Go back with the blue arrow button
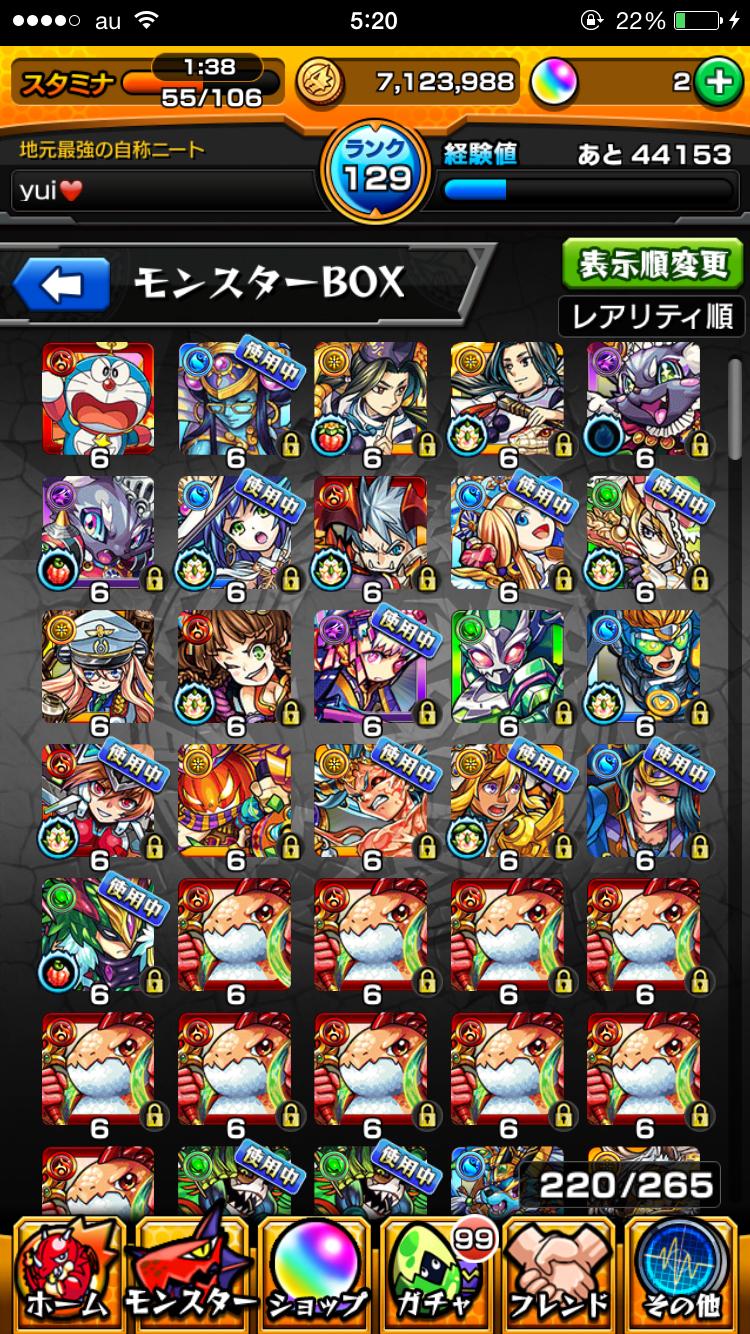Screen dimensions: 750x1334 tap(62, 285)
